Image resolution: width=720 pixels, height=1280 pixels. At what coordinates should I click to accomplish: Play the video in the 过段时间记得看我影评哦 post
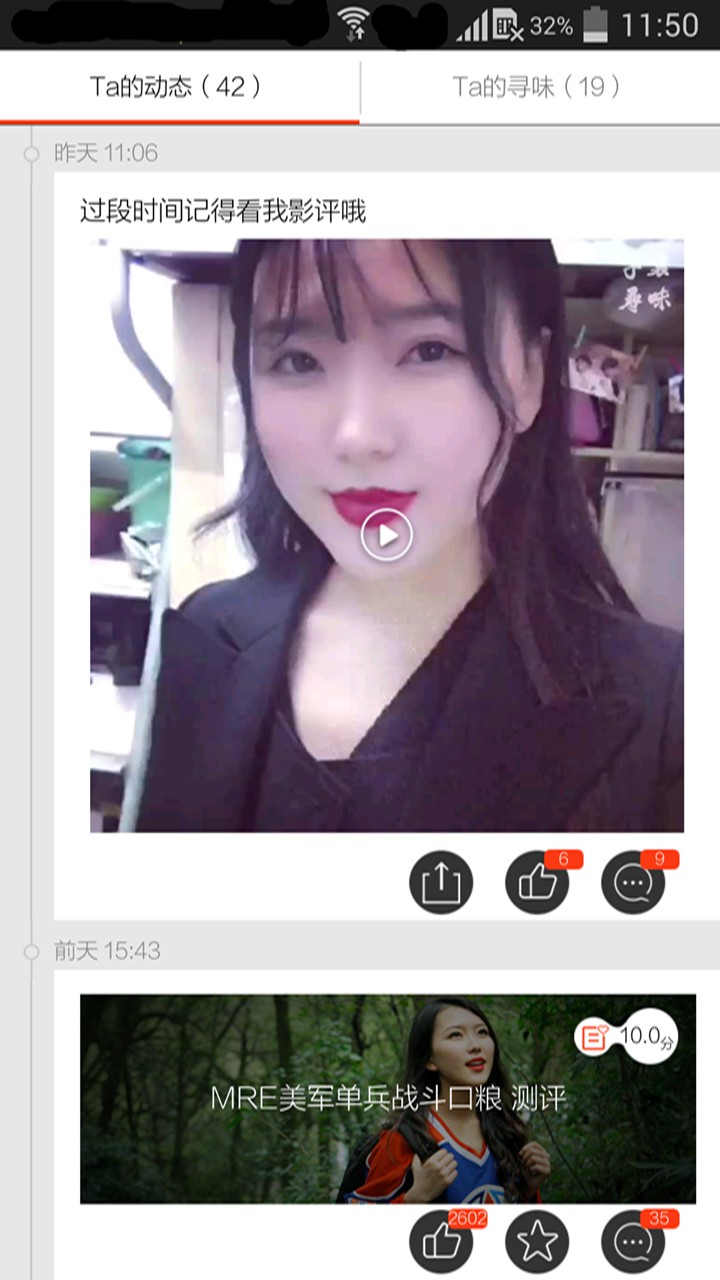[x=386, y=536]
